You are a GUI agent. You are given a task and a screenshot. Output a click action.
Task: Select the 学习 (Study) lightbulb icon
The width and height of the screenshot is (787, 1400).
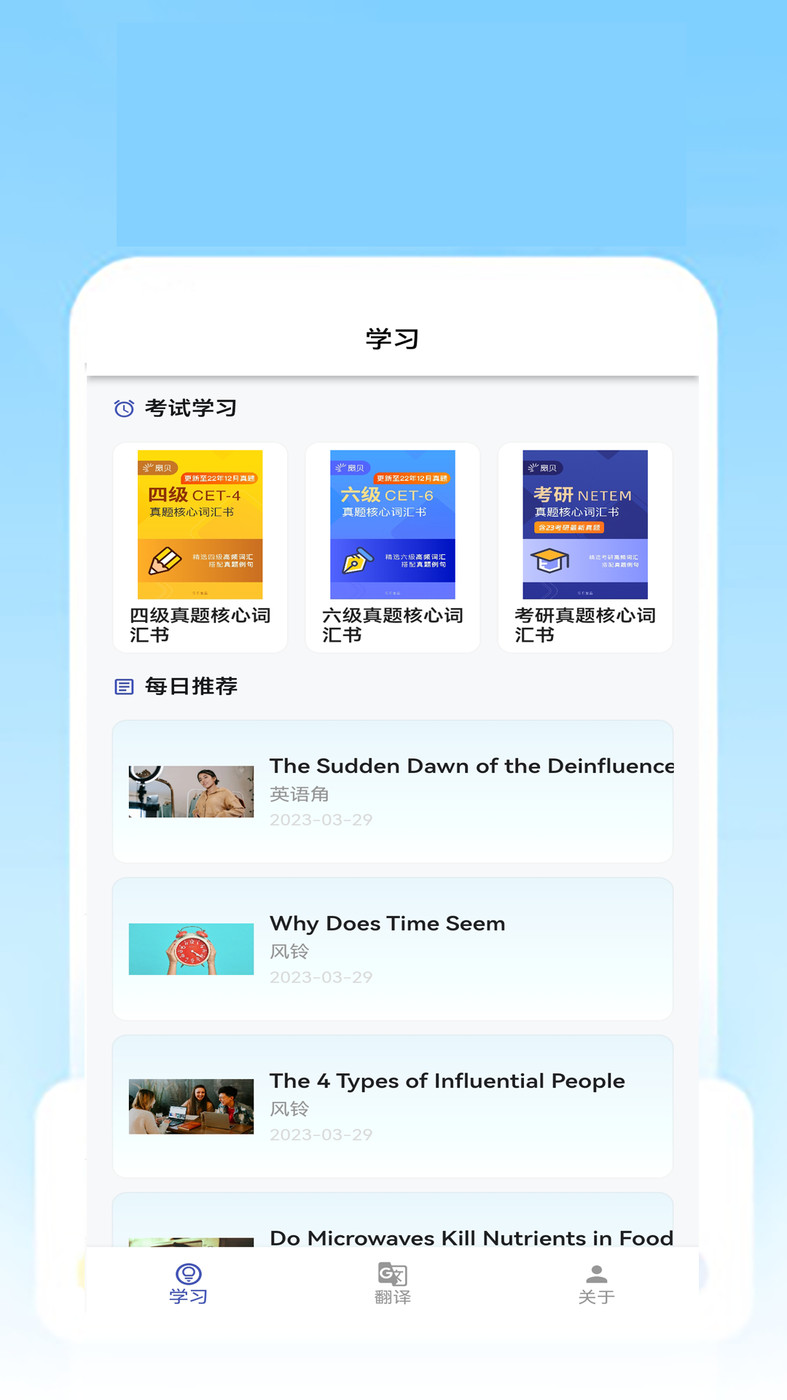pos(187,1272)
